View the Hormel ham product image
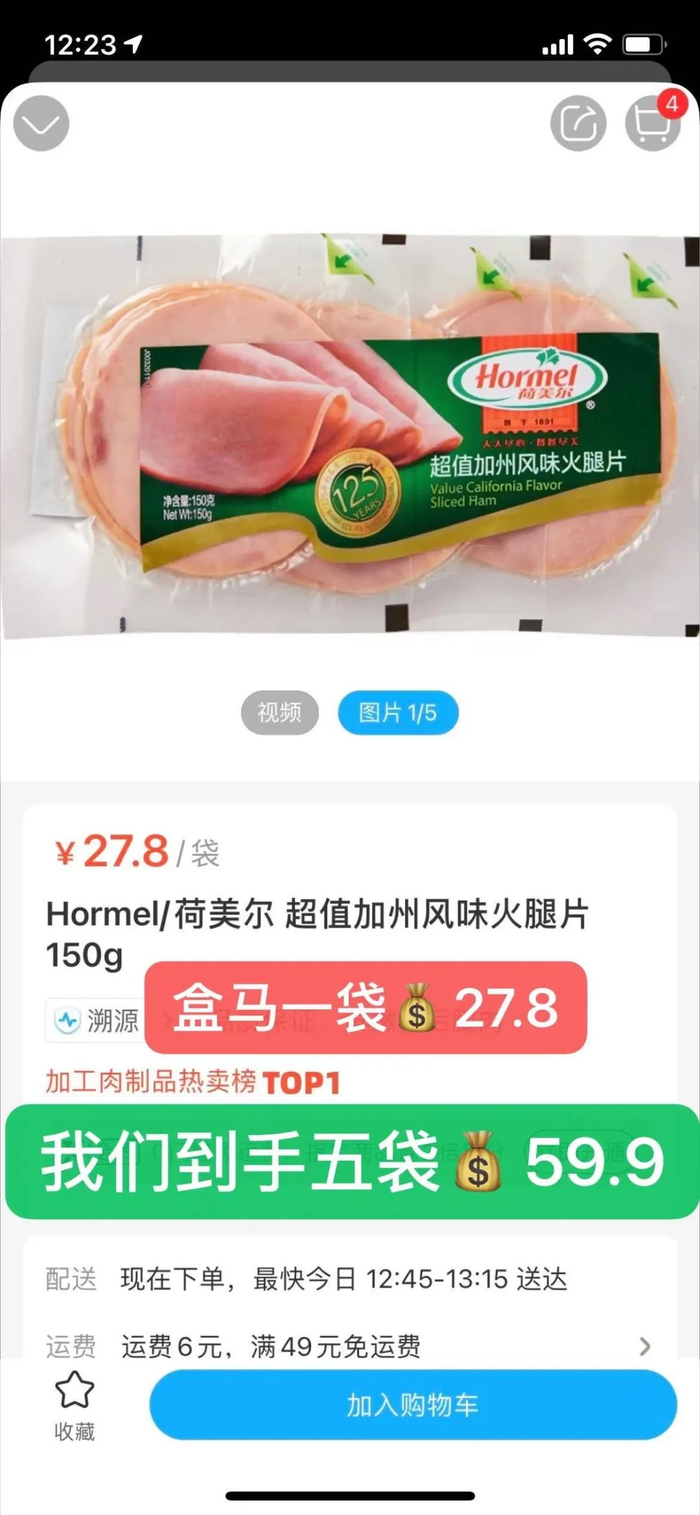 (350, 438)
